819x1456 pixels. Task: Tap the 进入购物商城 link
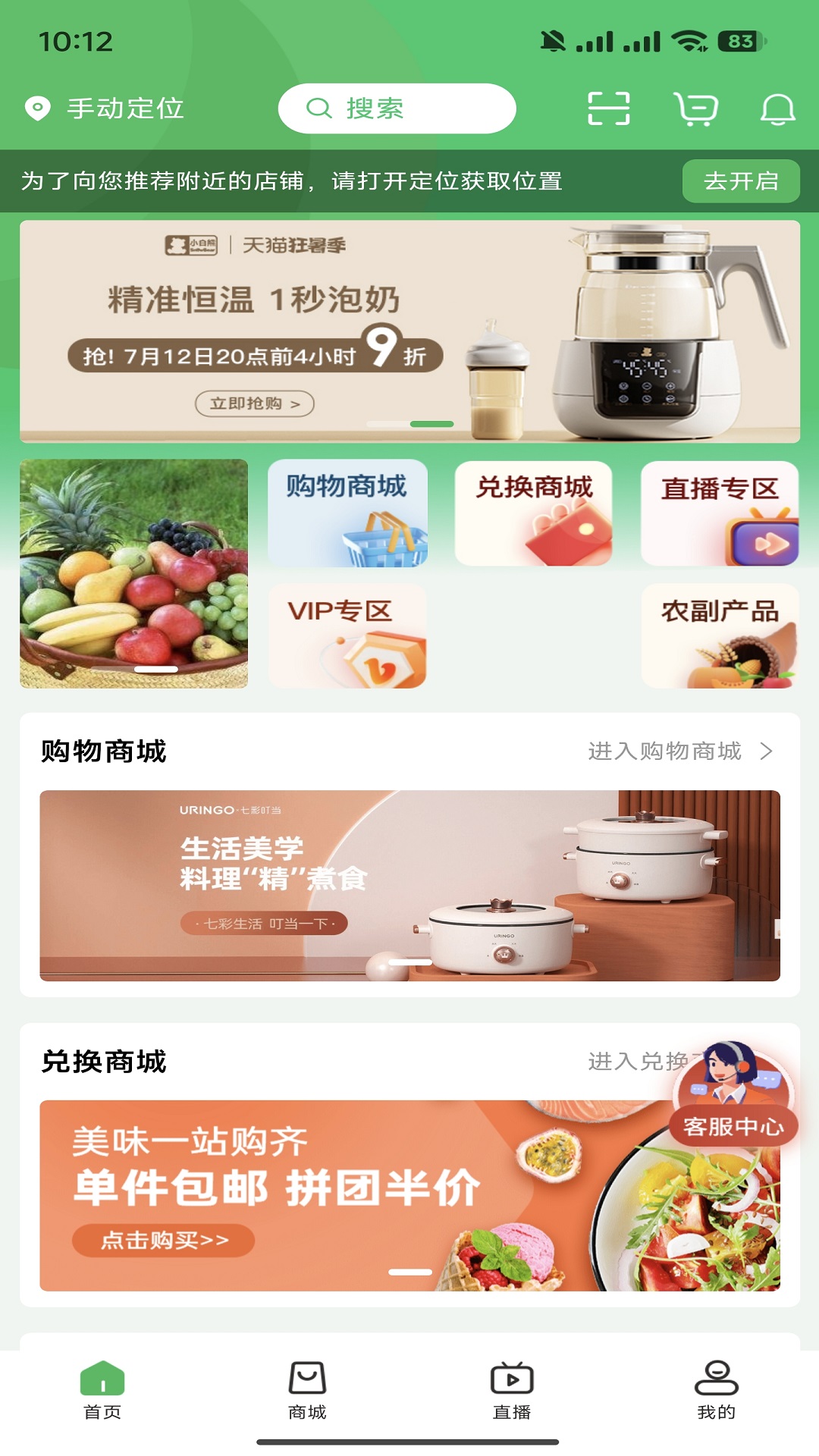679,752
